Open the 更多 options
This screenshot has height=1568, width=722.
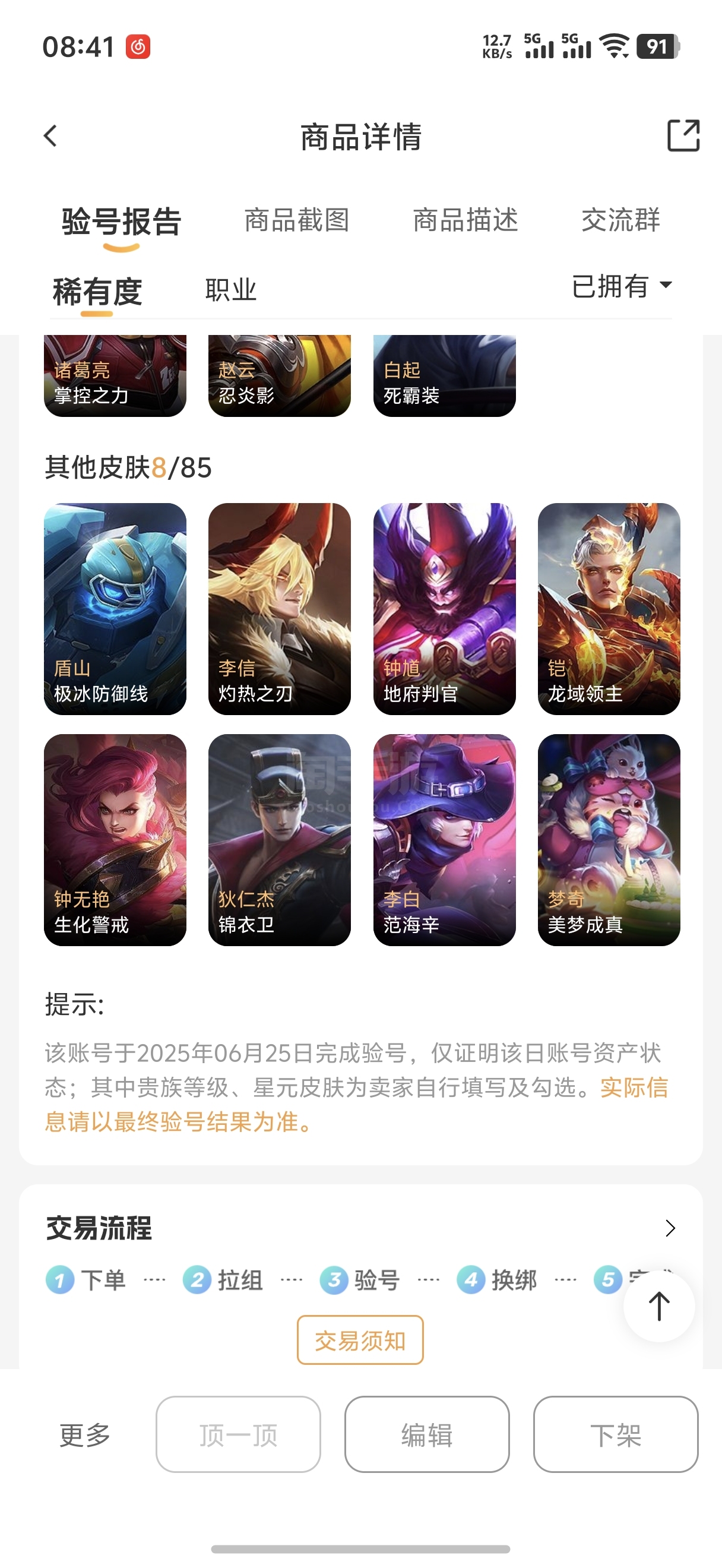(84, 1435)
